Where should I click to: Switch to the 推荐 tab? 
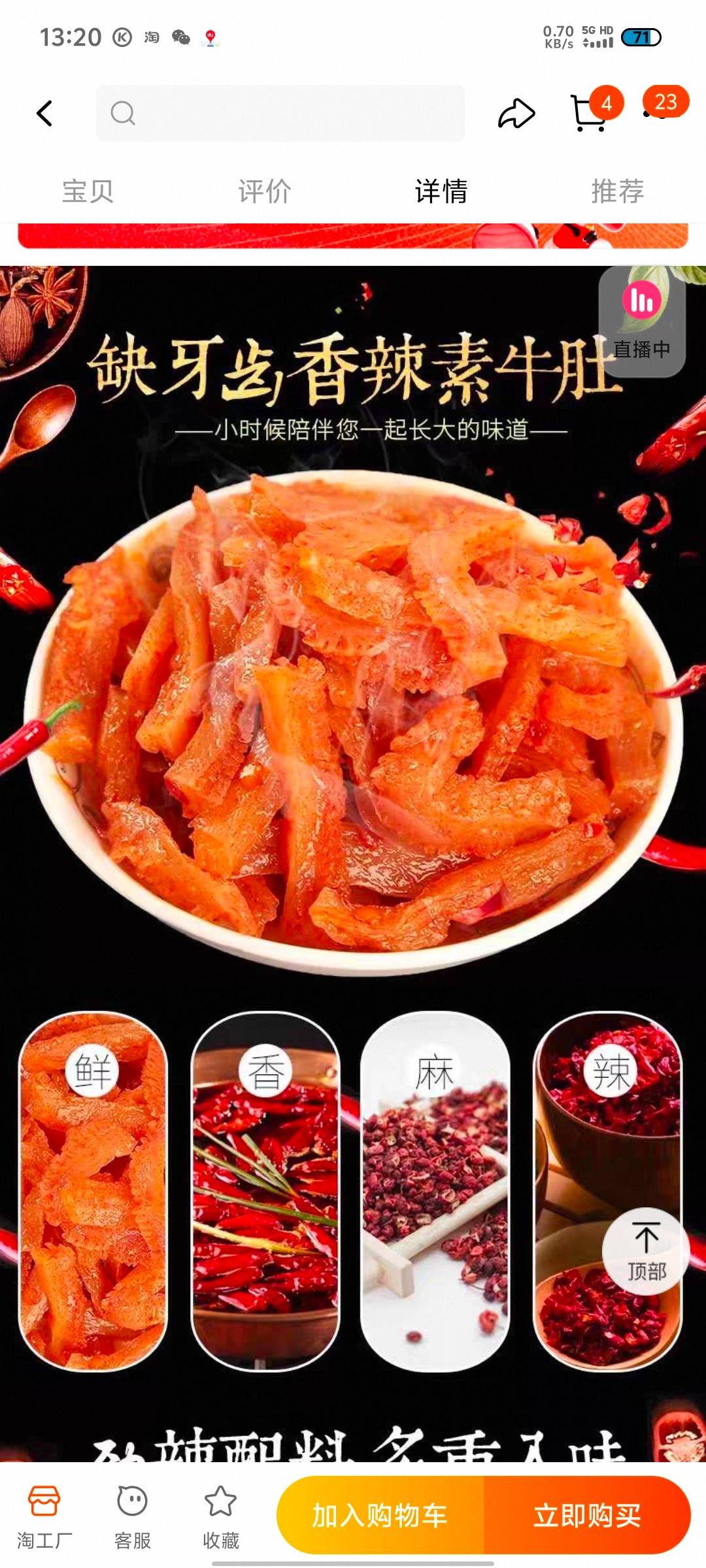(618, 191)
